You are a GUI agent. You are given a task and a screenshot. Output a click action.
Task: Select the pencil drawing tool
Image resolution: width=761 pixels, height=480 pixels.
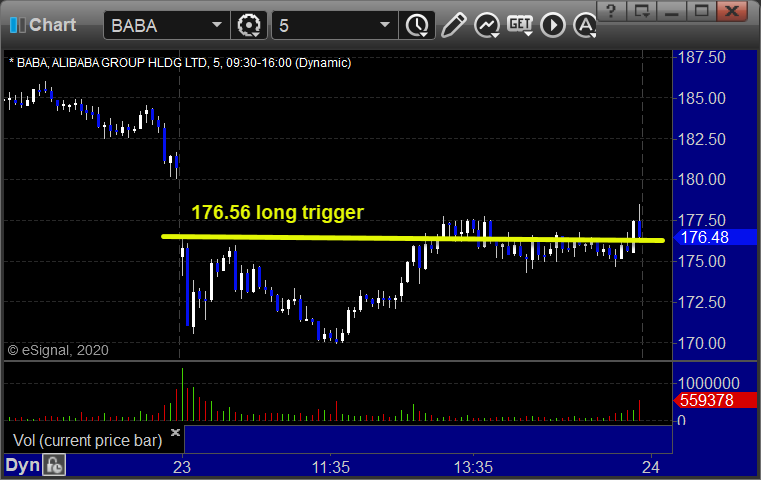pos(453,24)
